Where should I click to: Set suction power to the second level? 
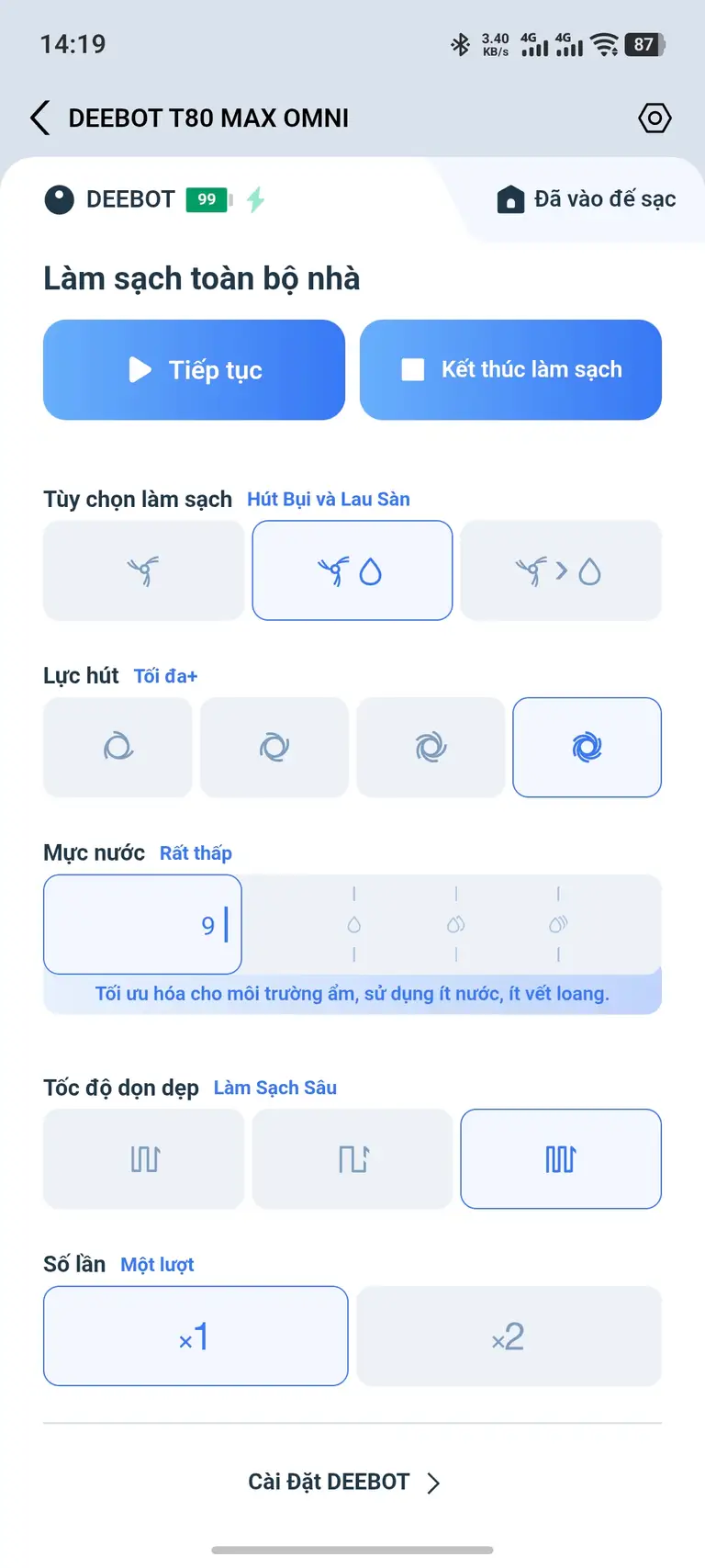coord(274,747)
